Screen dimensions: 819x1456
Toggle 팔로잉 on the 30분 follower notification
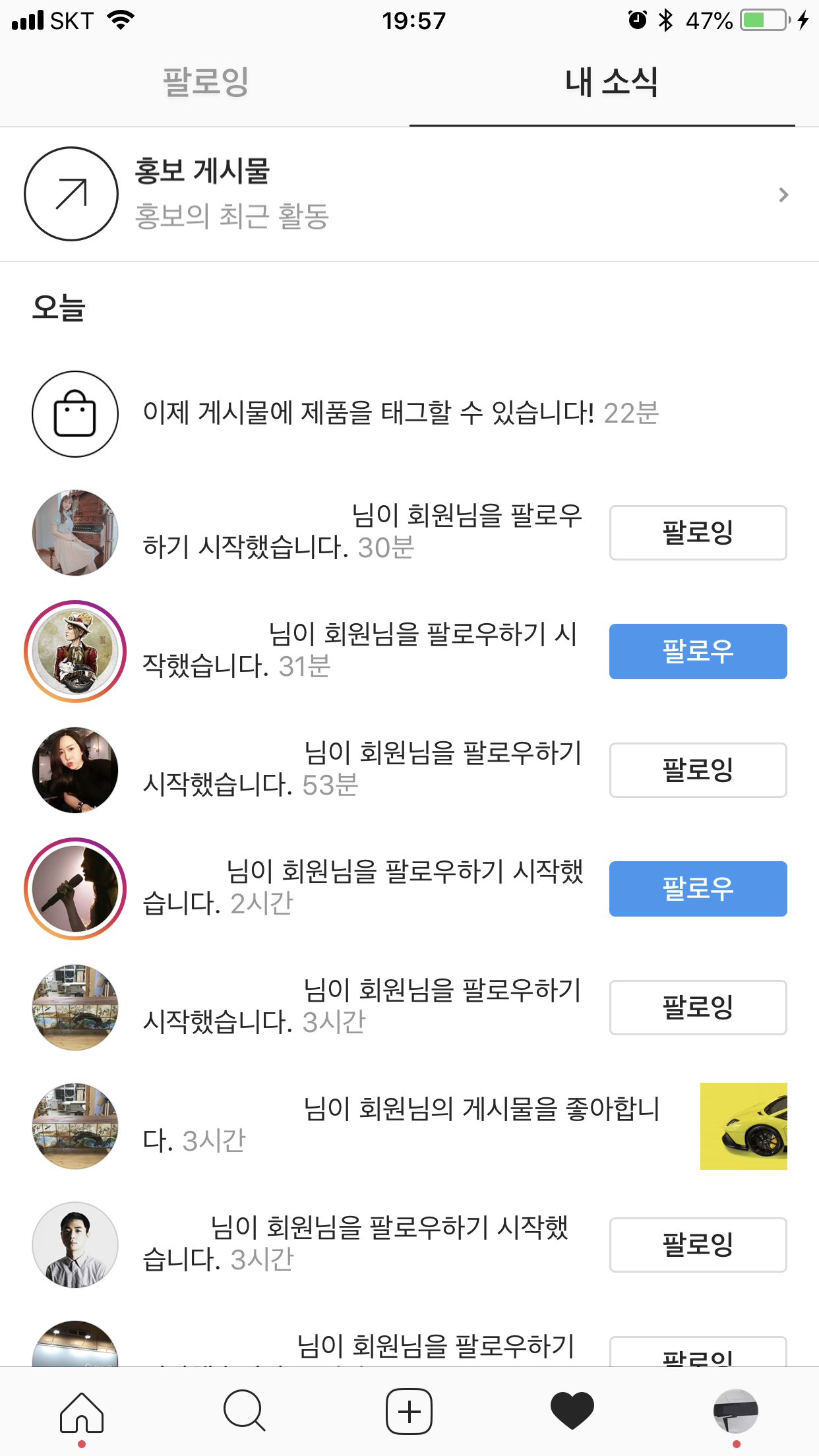coord(697,533)
